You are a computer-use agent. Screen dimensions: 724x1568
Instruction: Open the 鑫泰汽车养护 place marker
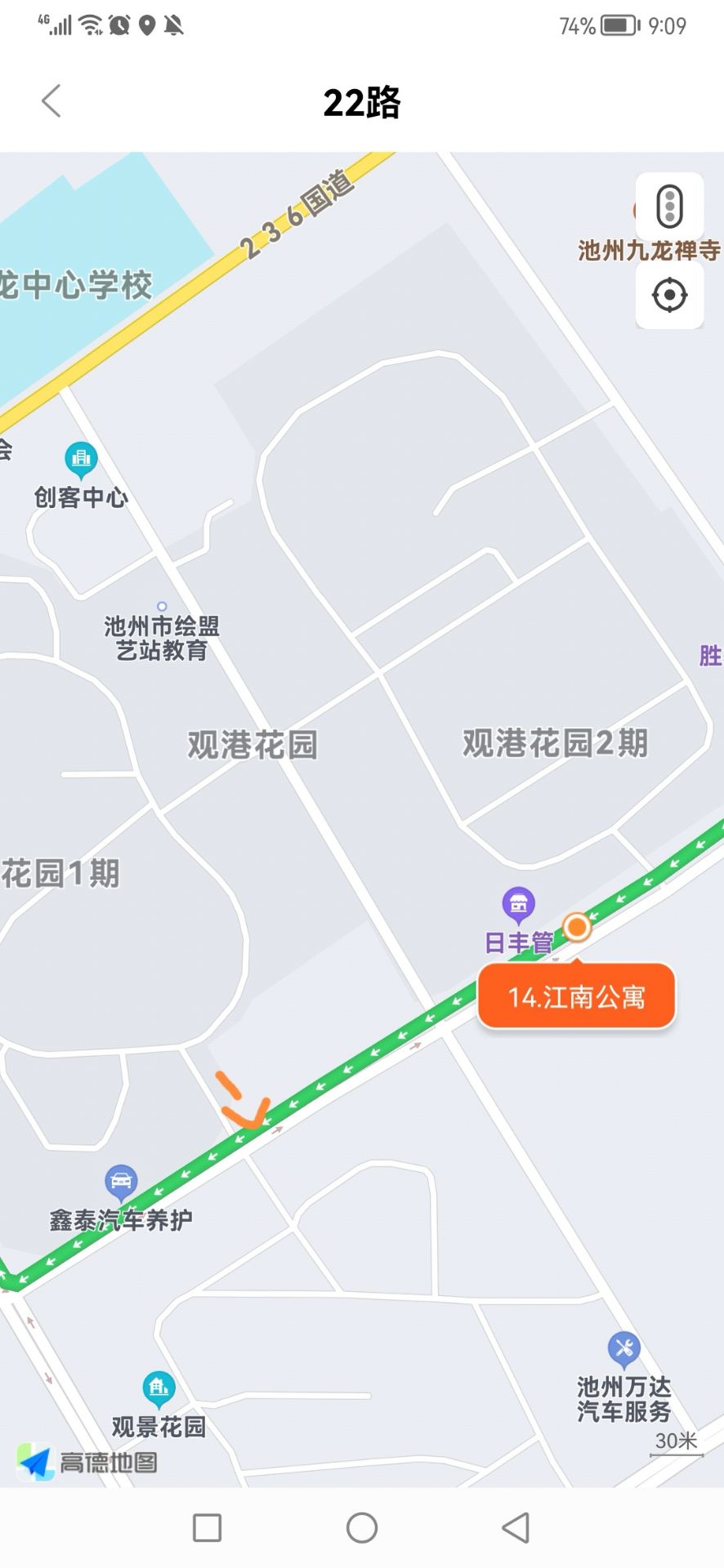(121, 1180)
